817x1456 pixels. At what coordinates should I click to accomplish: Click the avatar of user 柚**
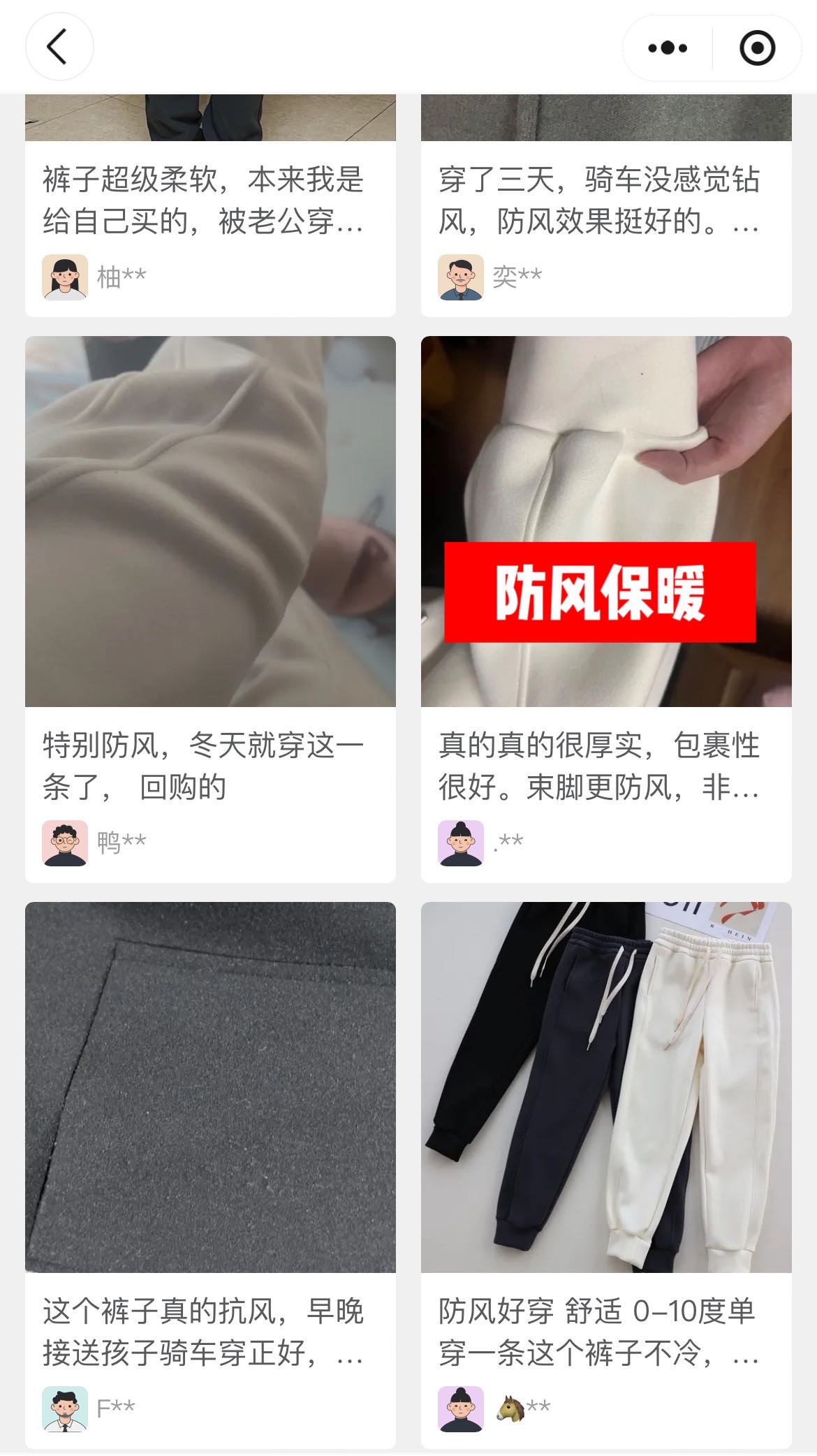tap(65, 277)
